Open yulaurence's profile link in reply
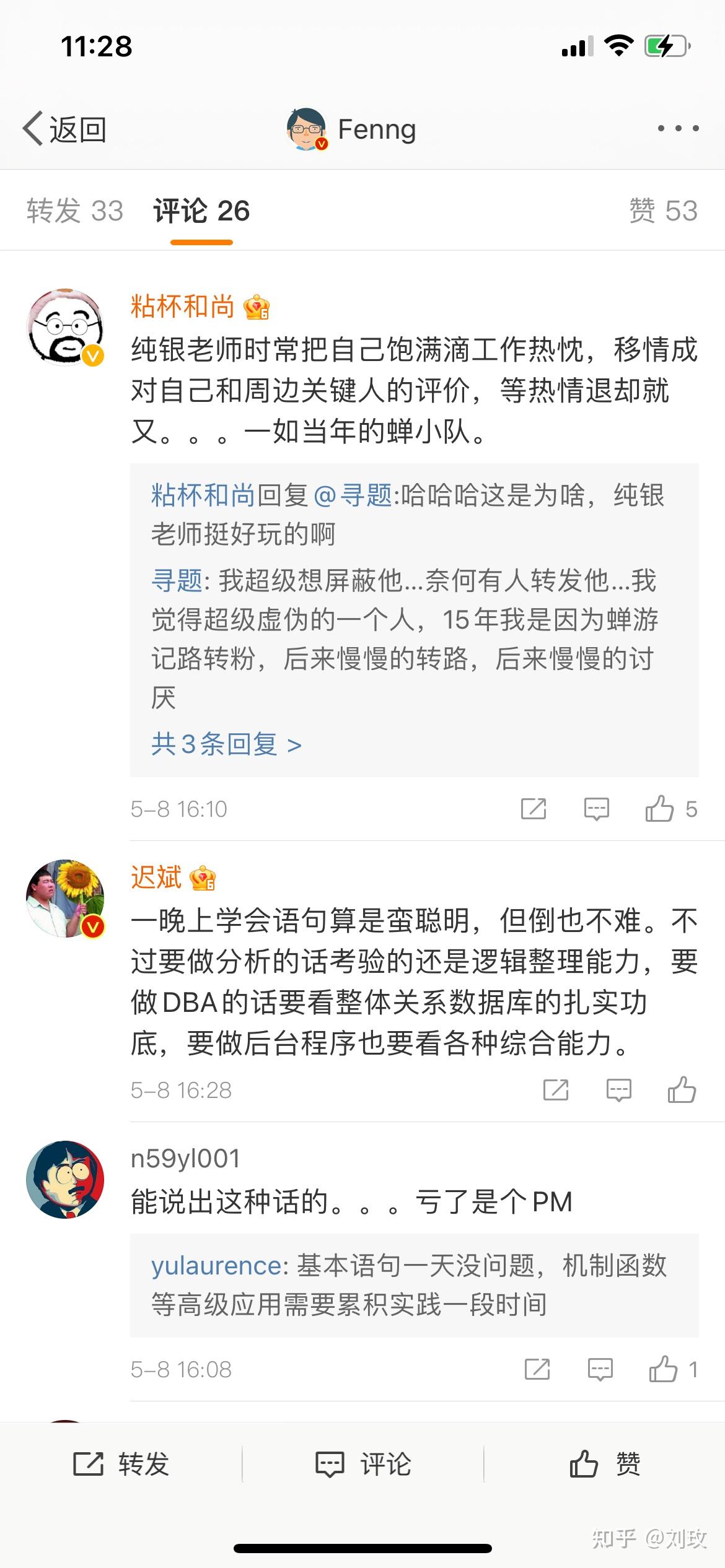The height and width of the screenshot is (1568, 725). 217,1265
